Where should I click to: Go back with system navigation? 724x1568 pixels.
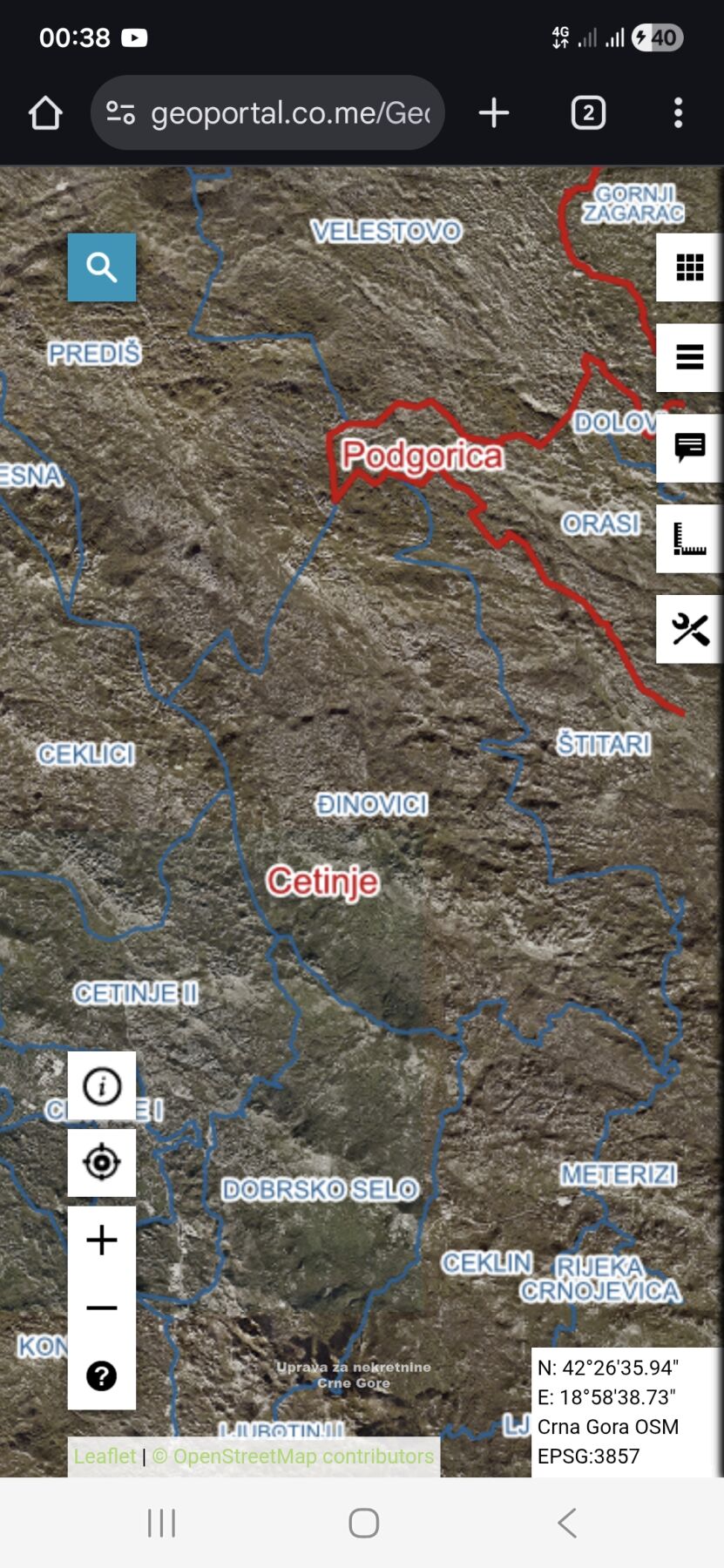[566, 1523]
